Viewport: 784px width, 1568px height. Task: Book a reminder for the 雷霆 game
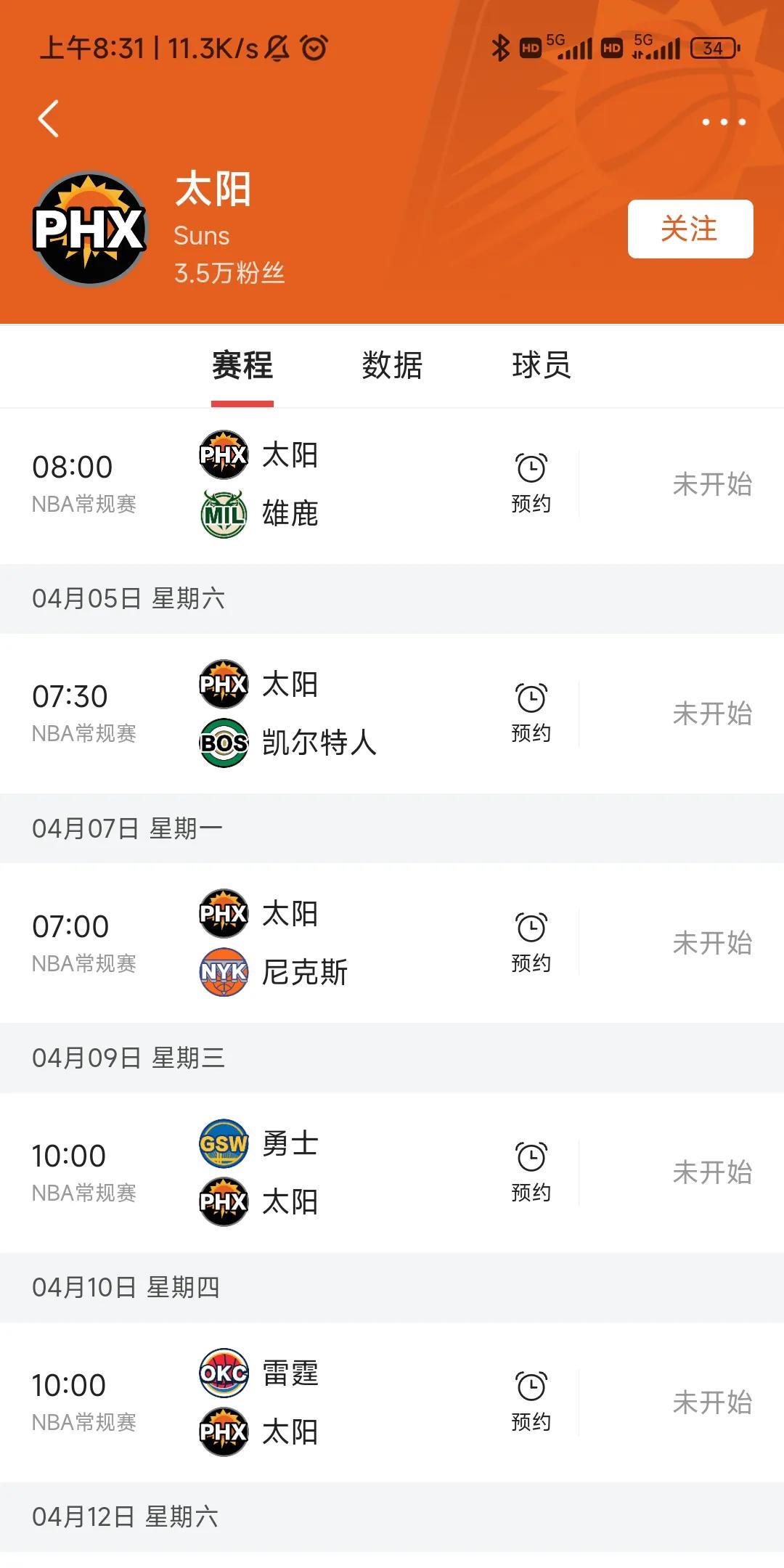(531, 1401)
